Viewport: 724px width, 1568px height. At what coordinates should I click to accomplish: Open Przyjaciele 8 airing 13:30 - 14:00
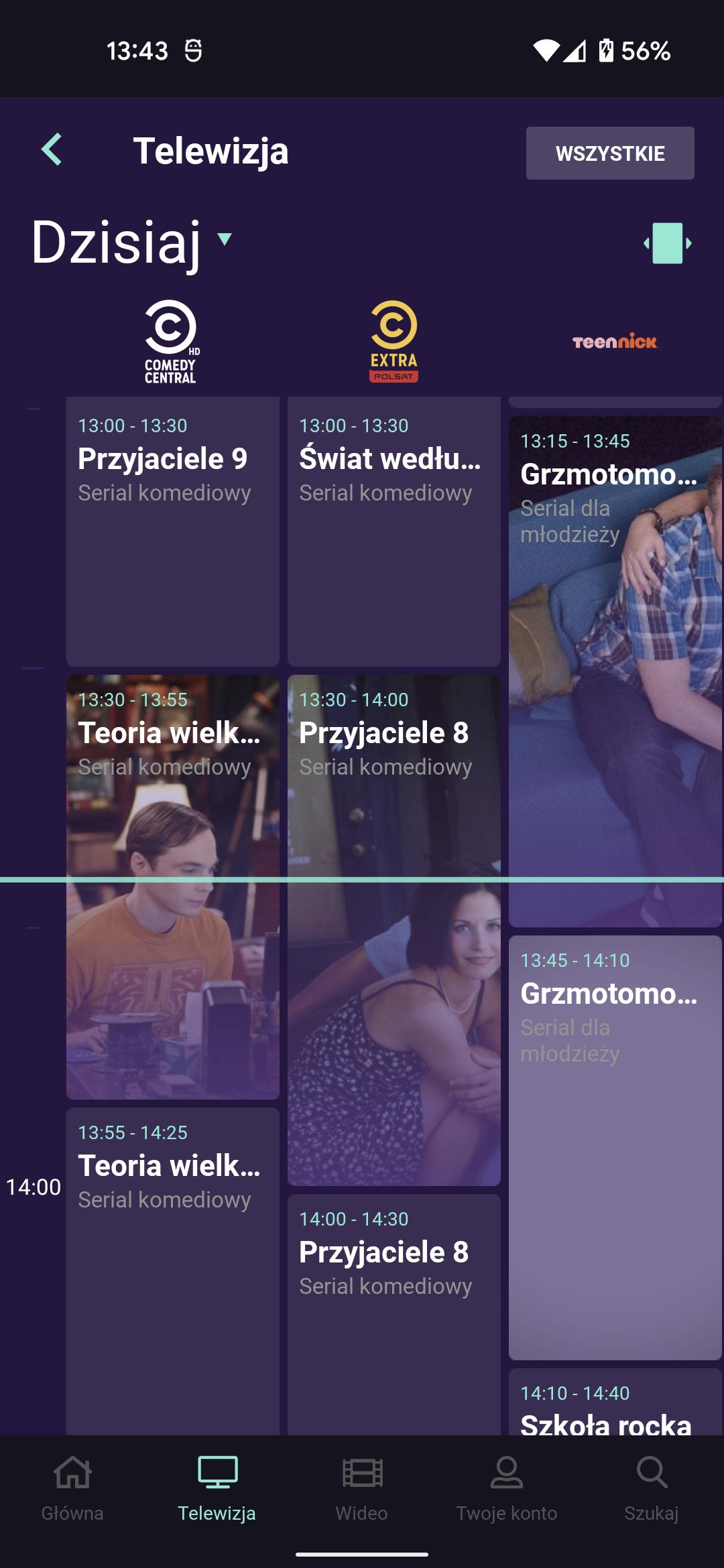click(x=394, y=929)
